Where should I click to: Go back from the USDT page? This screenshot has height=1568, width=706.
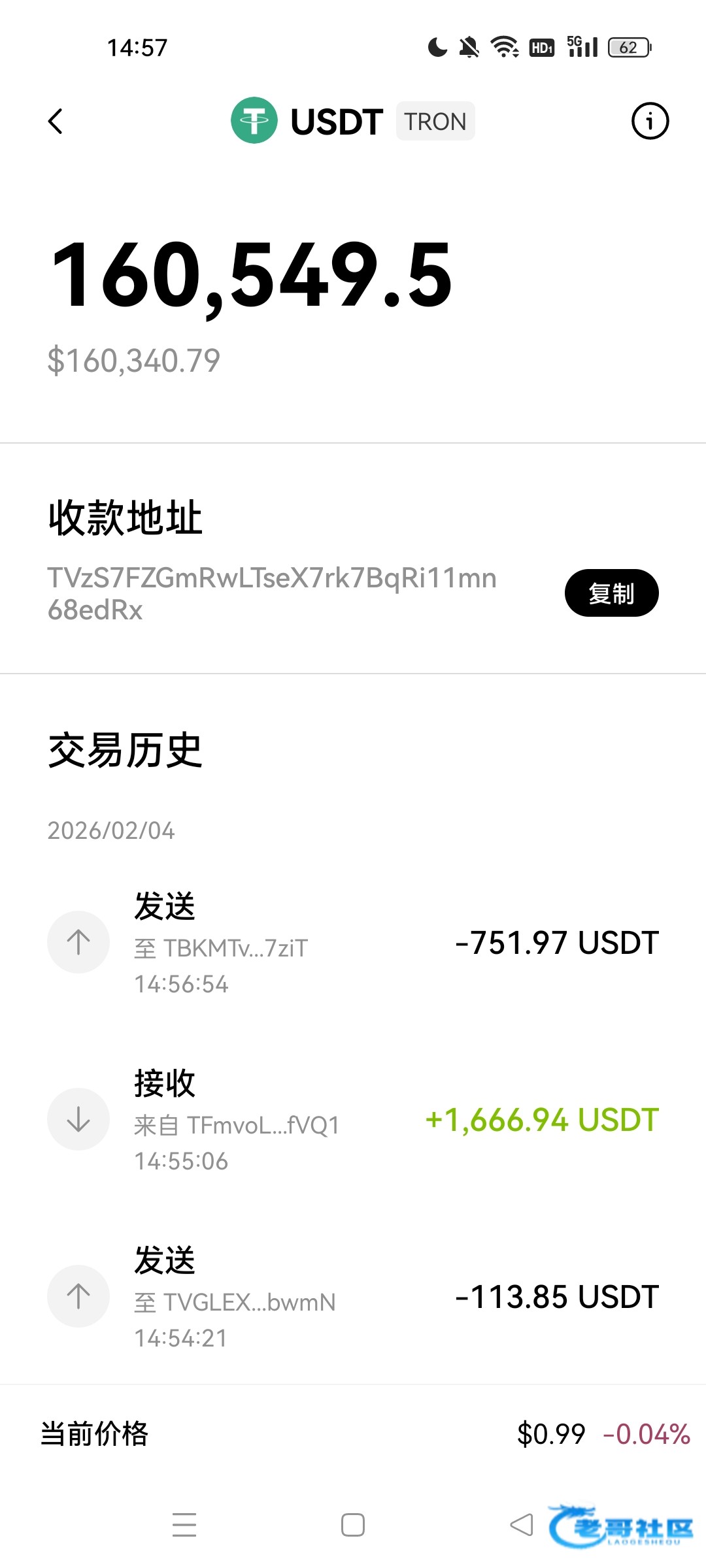coord(56,122)
